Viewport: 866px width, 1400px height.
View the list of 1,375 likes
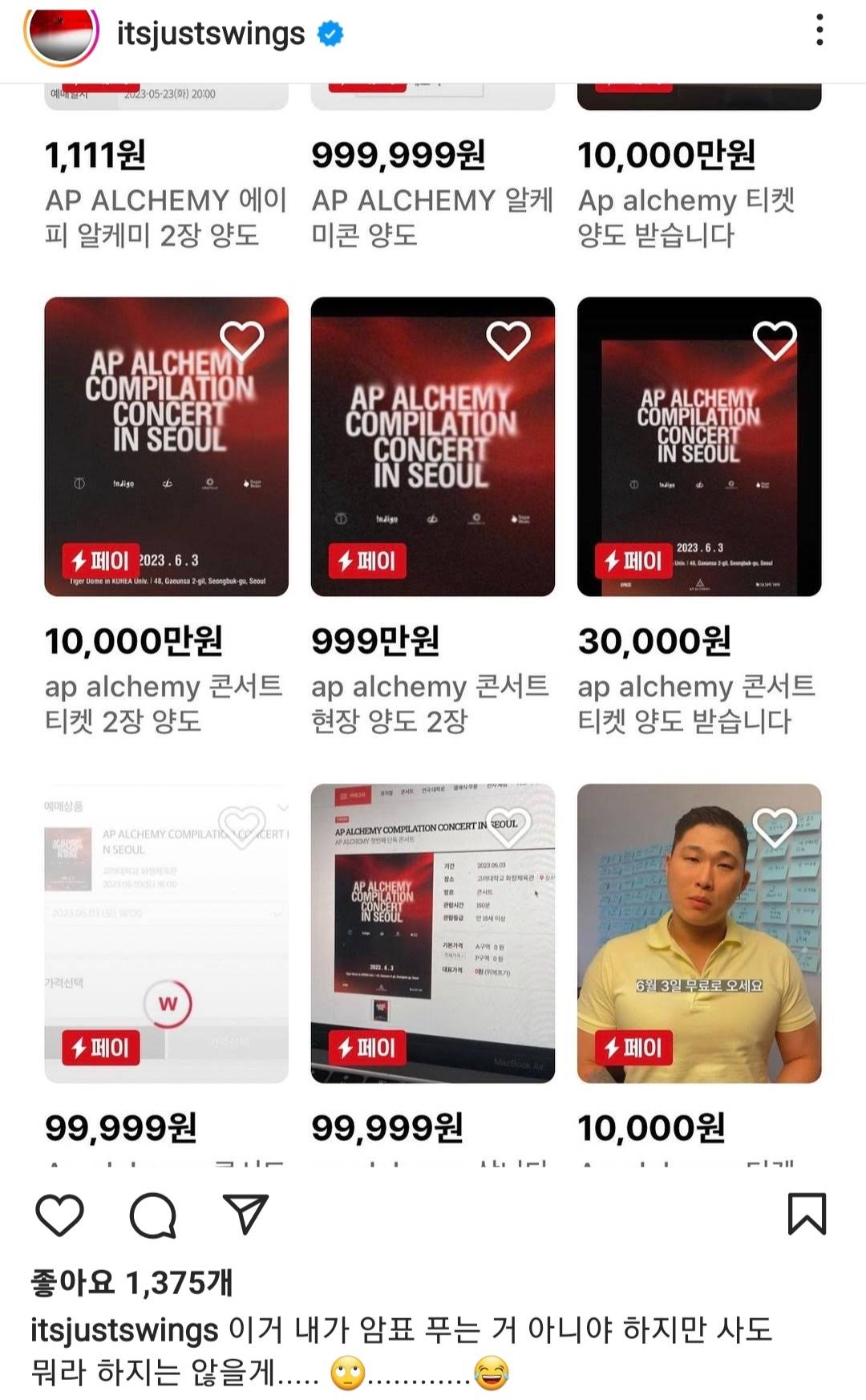[132, 1283]
